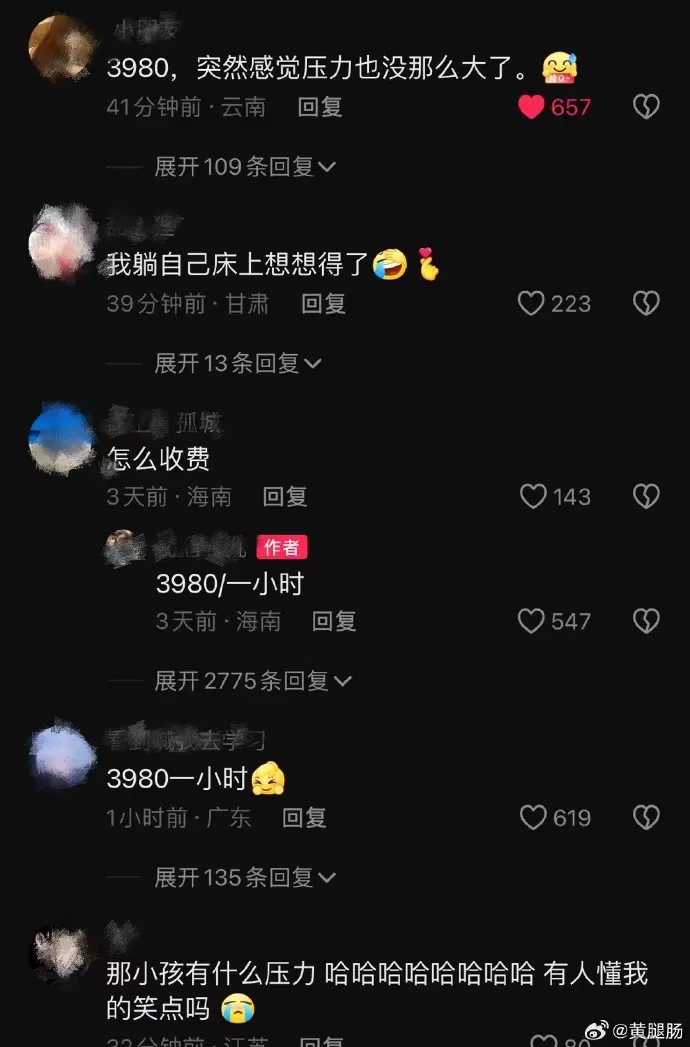Expand 135 replies
This screenshot has width=690, height=1047.
pyautogui.click(x=245, y=878)
